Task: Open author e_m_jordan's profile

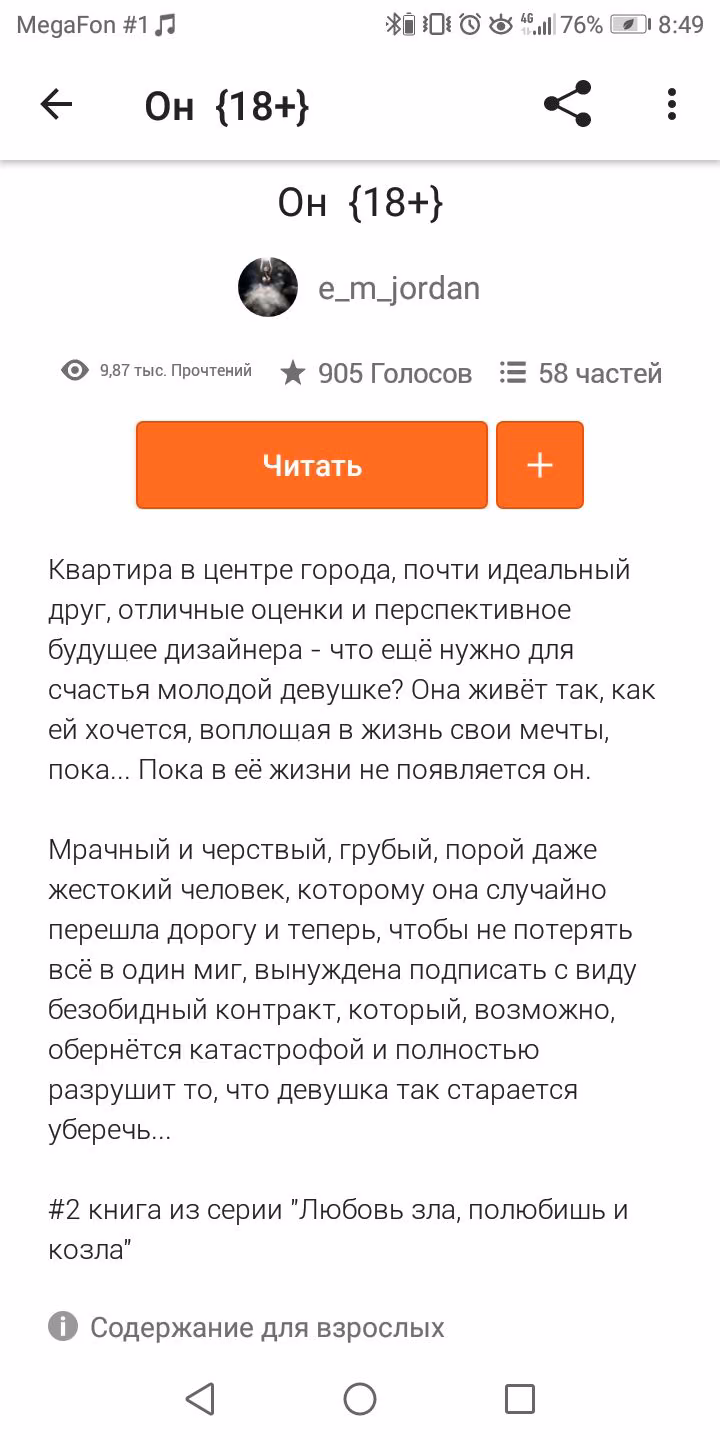Action: (359, 288)
